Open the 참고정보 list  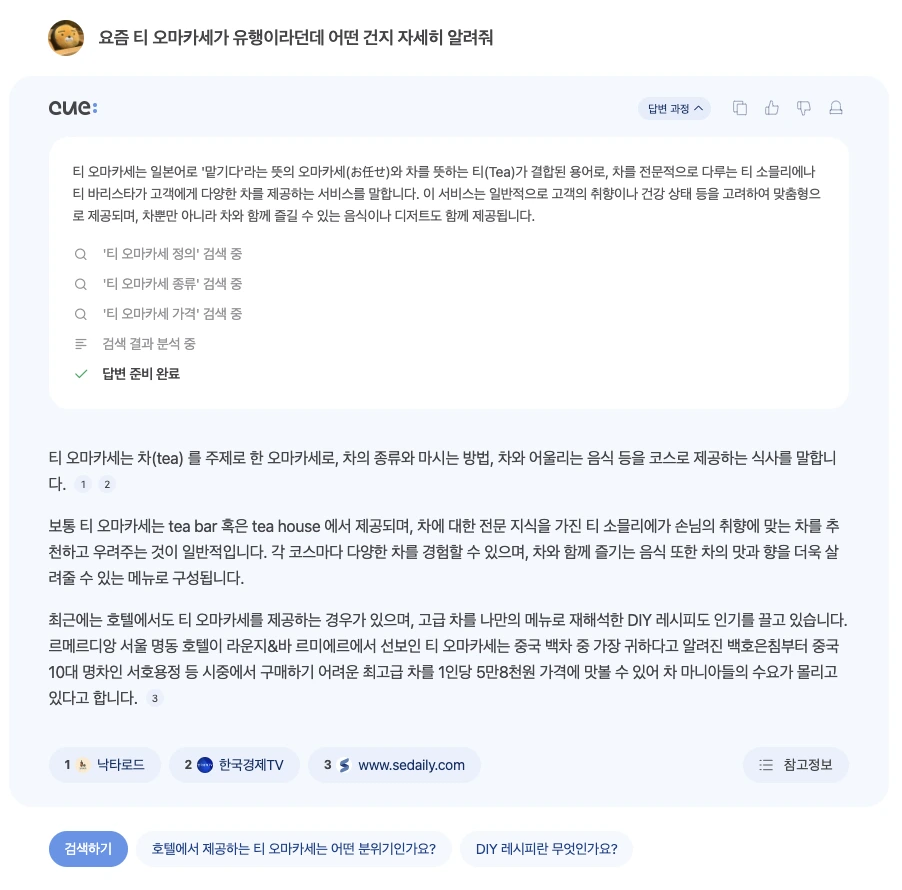[796, 765]
